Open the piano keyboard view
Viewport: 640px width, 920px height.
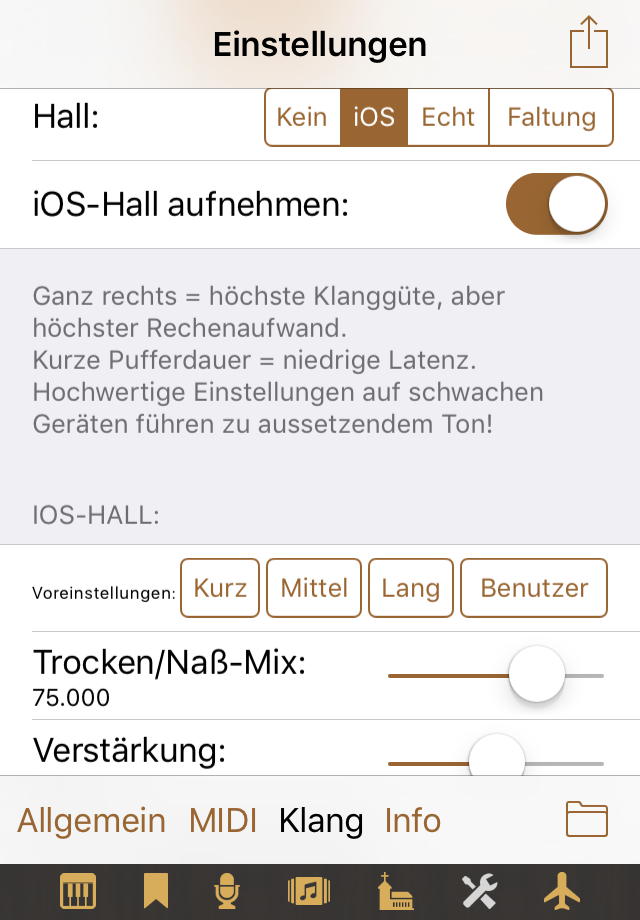(78, 890)
